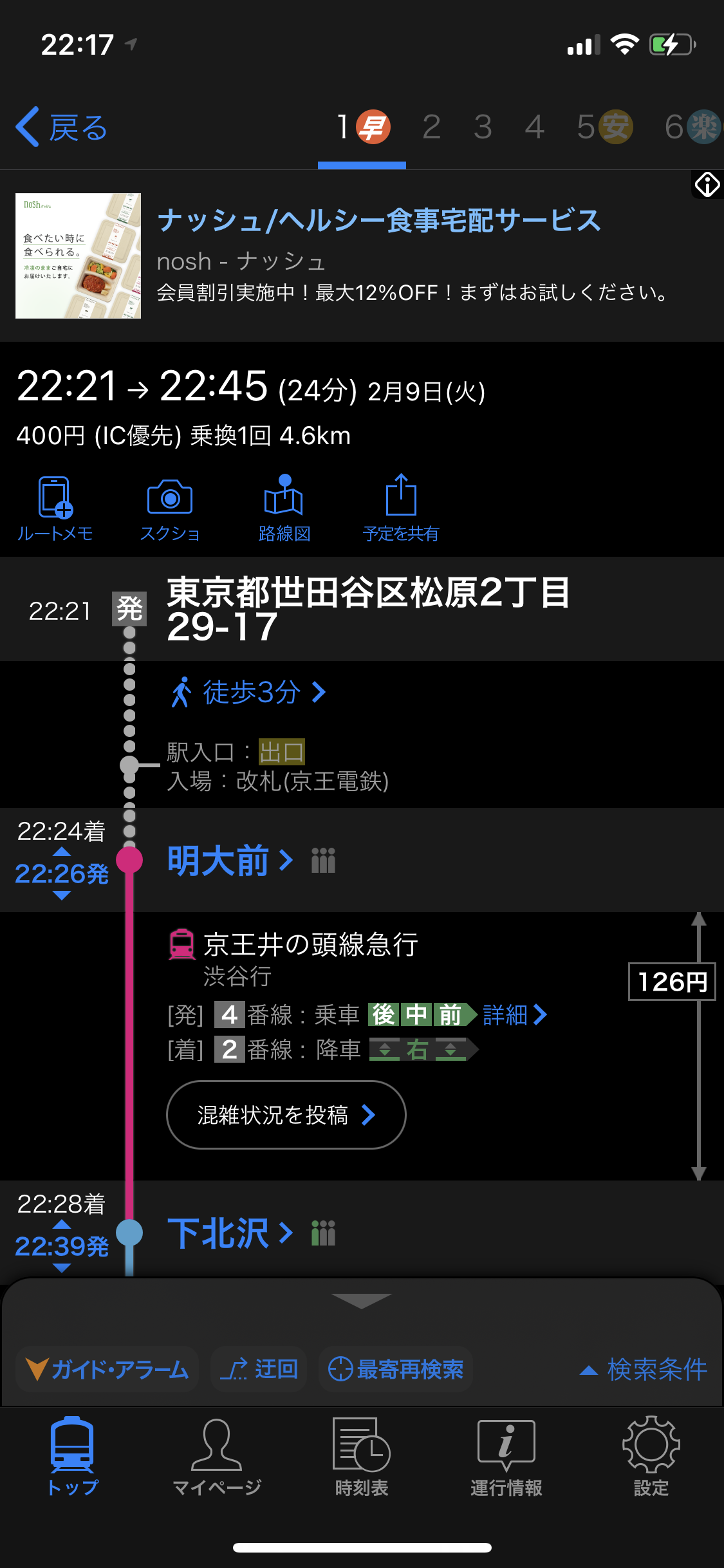Switch to route tab 2
This screenshot has width=724, height=1568.
[431, 127]
